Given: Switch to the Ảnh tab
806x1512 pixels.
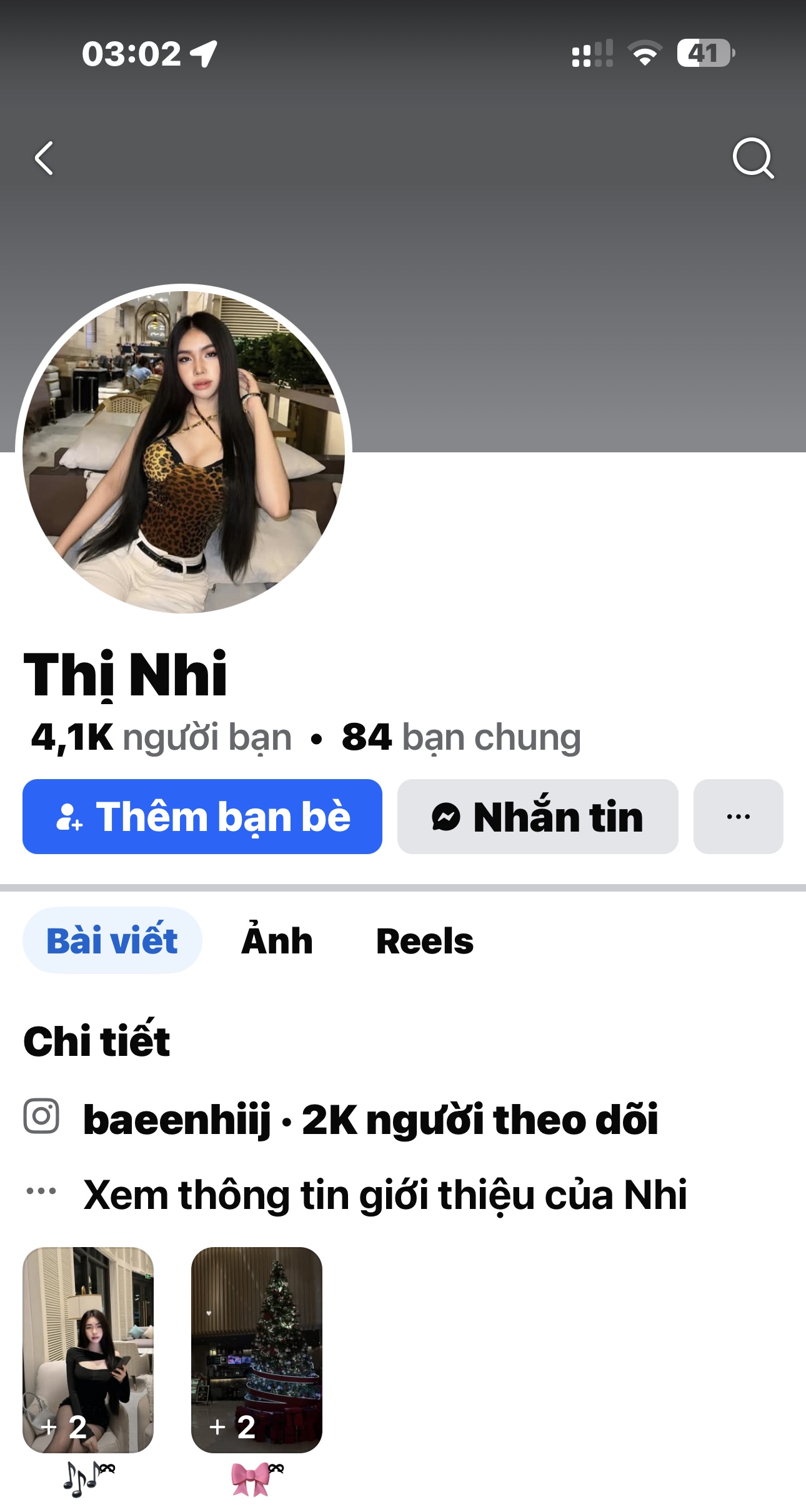Looking at the screenshot, I should pos(277,941).
